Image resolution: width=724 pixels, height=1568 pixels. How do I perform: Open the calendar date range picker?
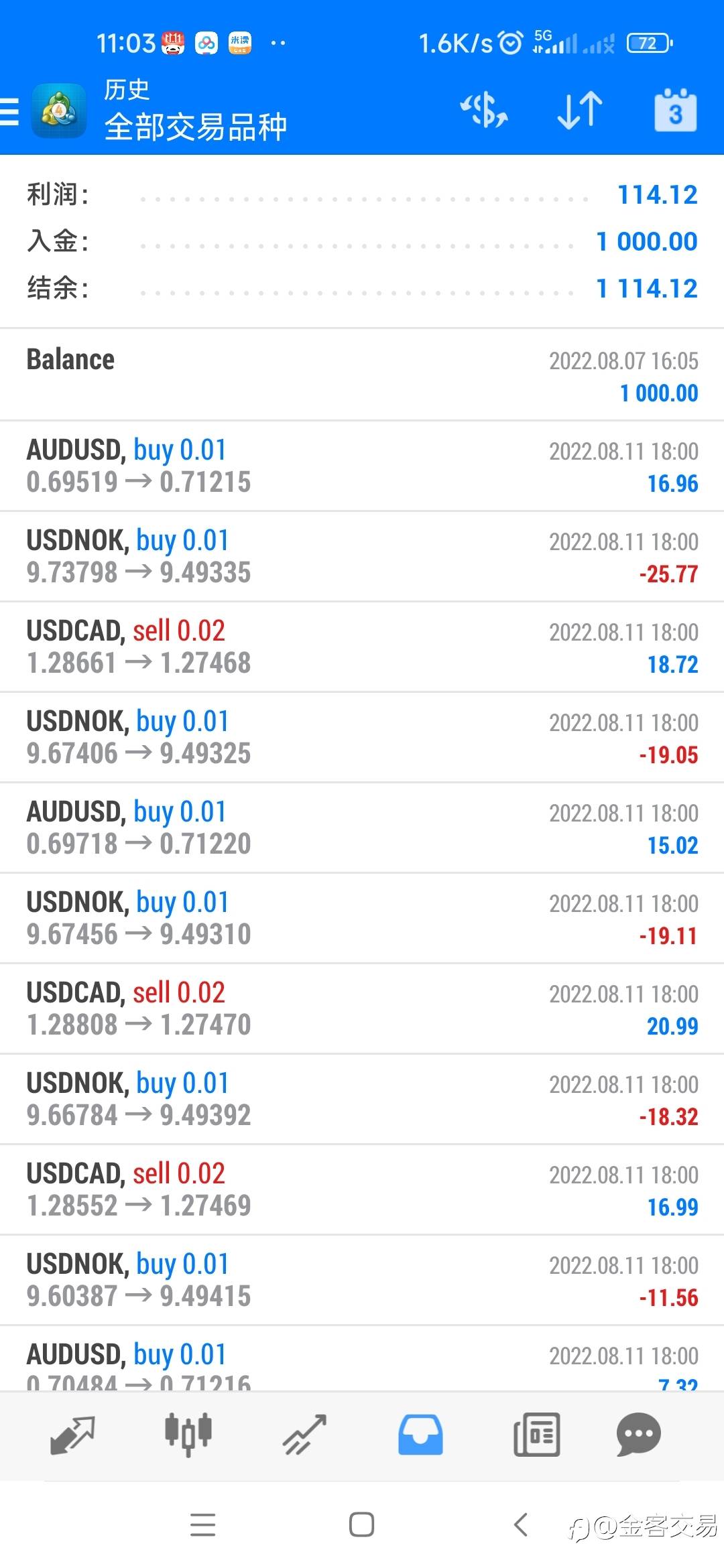(675, 111)
